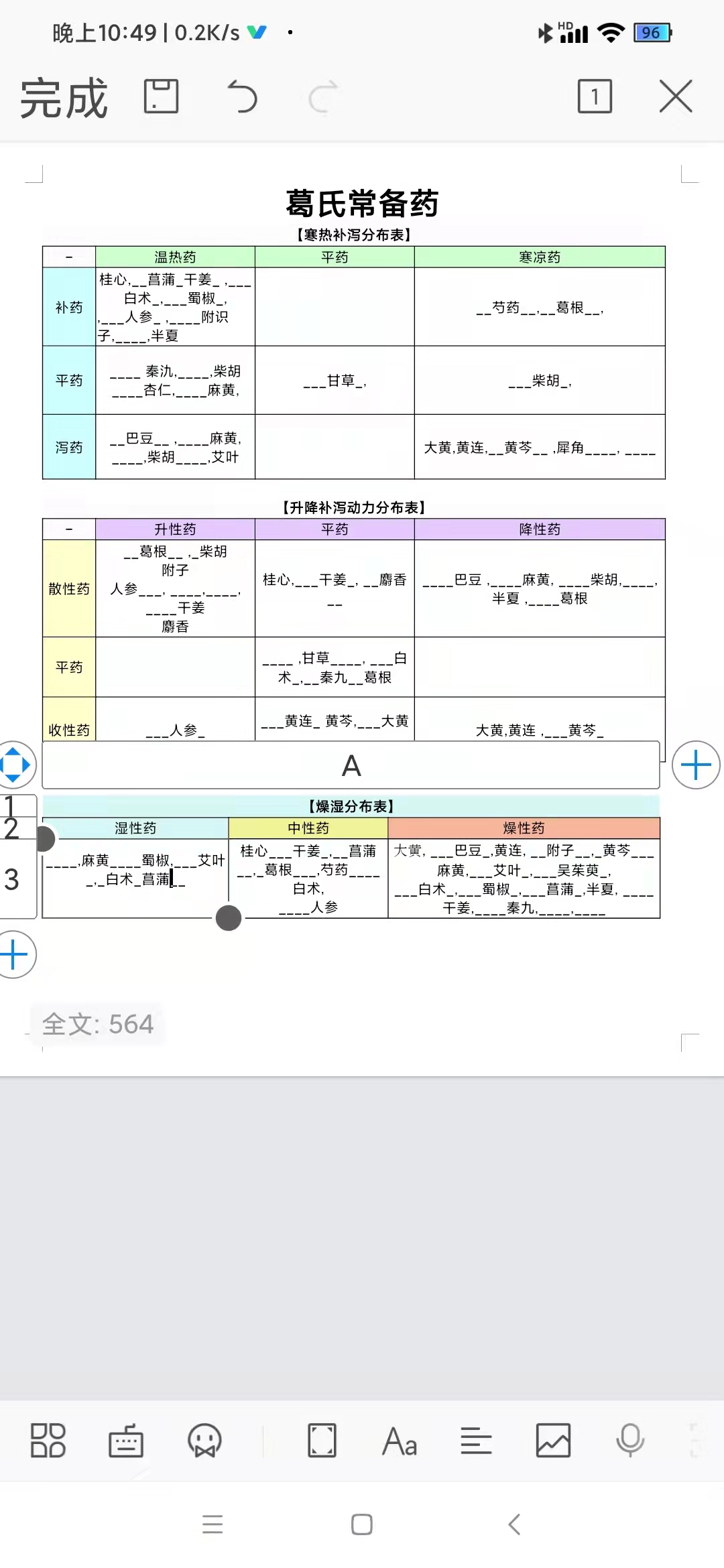Image resolution: width=724 pixels, height=1568 pixels.
Task: Close the document editor
Action: tap(675, 96)
